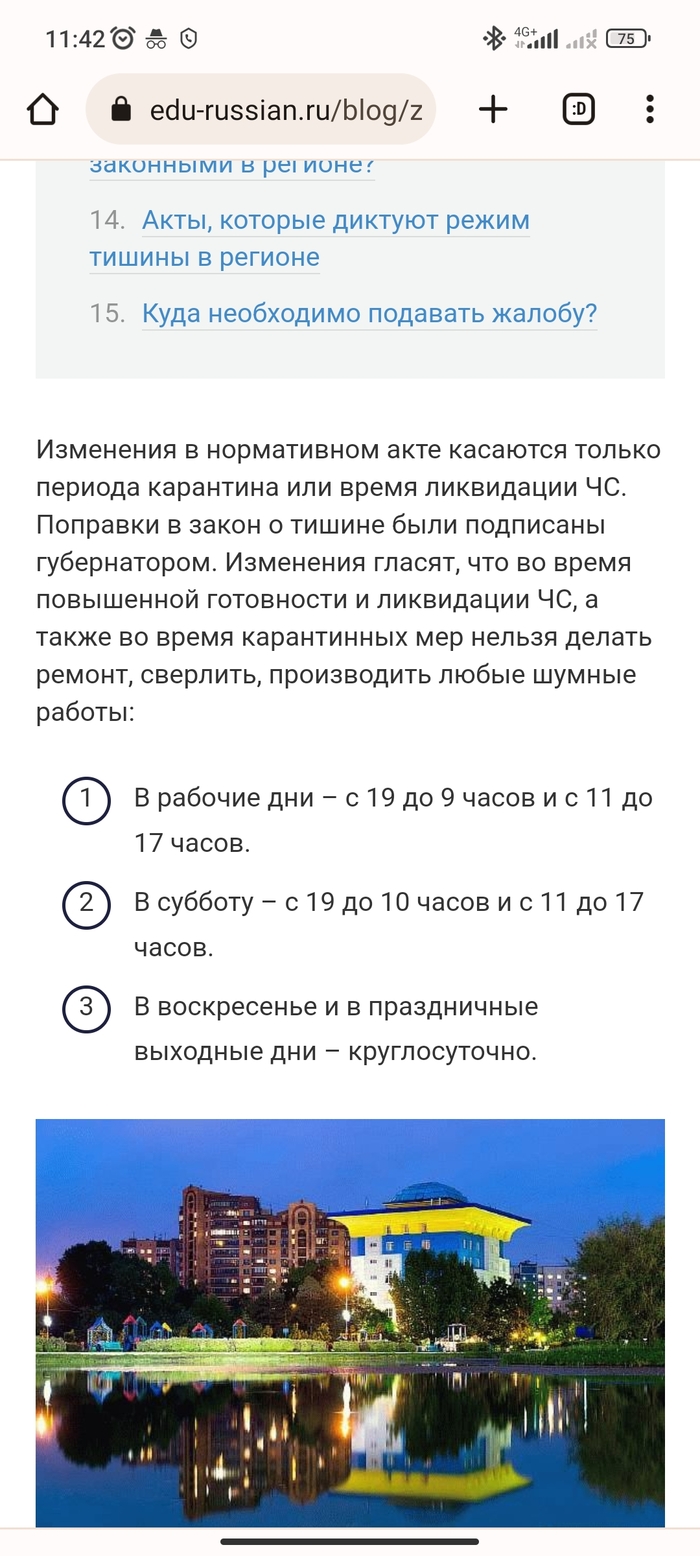The height and width of the screenshot is (1556, 700).
Task: Jump to "Куда необходимо подавать жалобу?"
Action: [368, 314]
